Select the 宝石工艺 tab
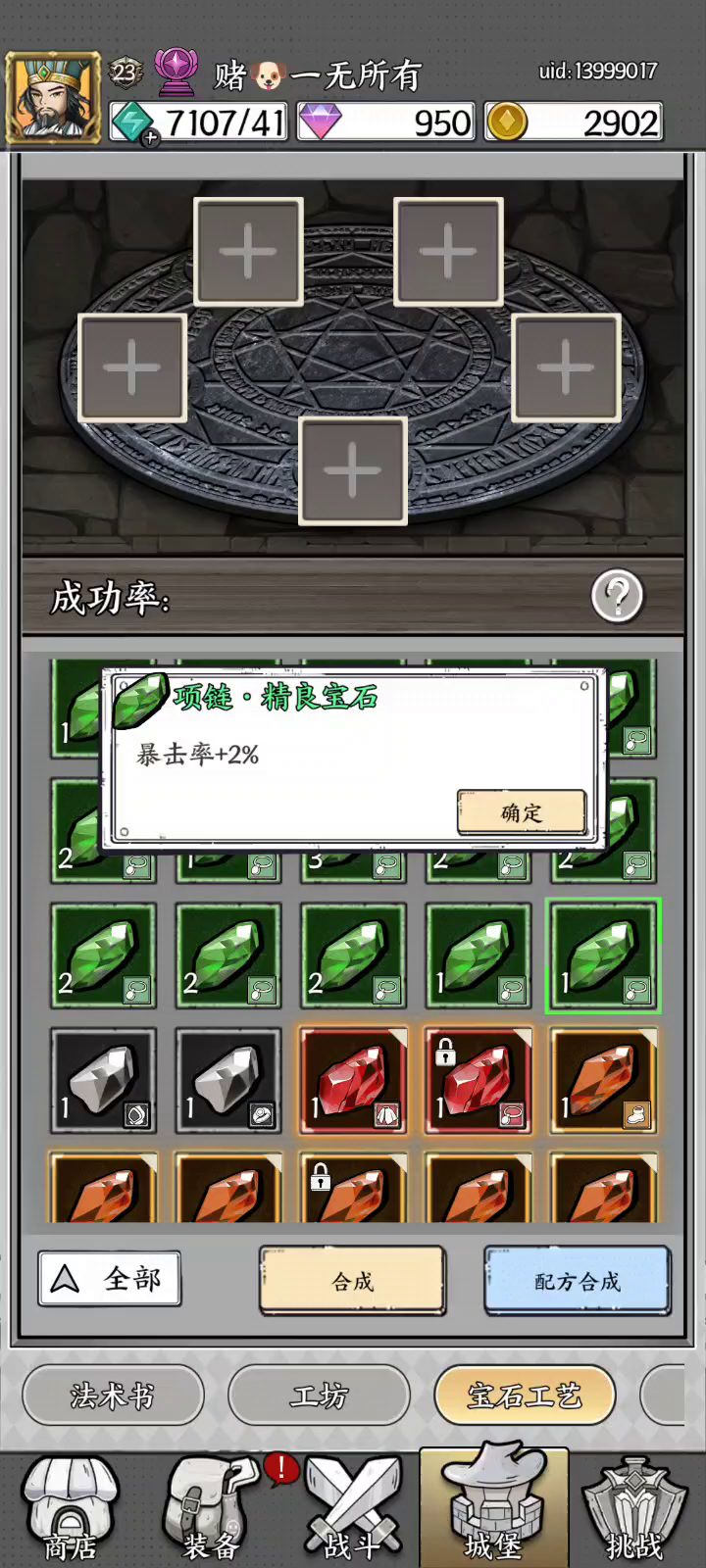706x1568 pixels. [x=525, y=1396]
